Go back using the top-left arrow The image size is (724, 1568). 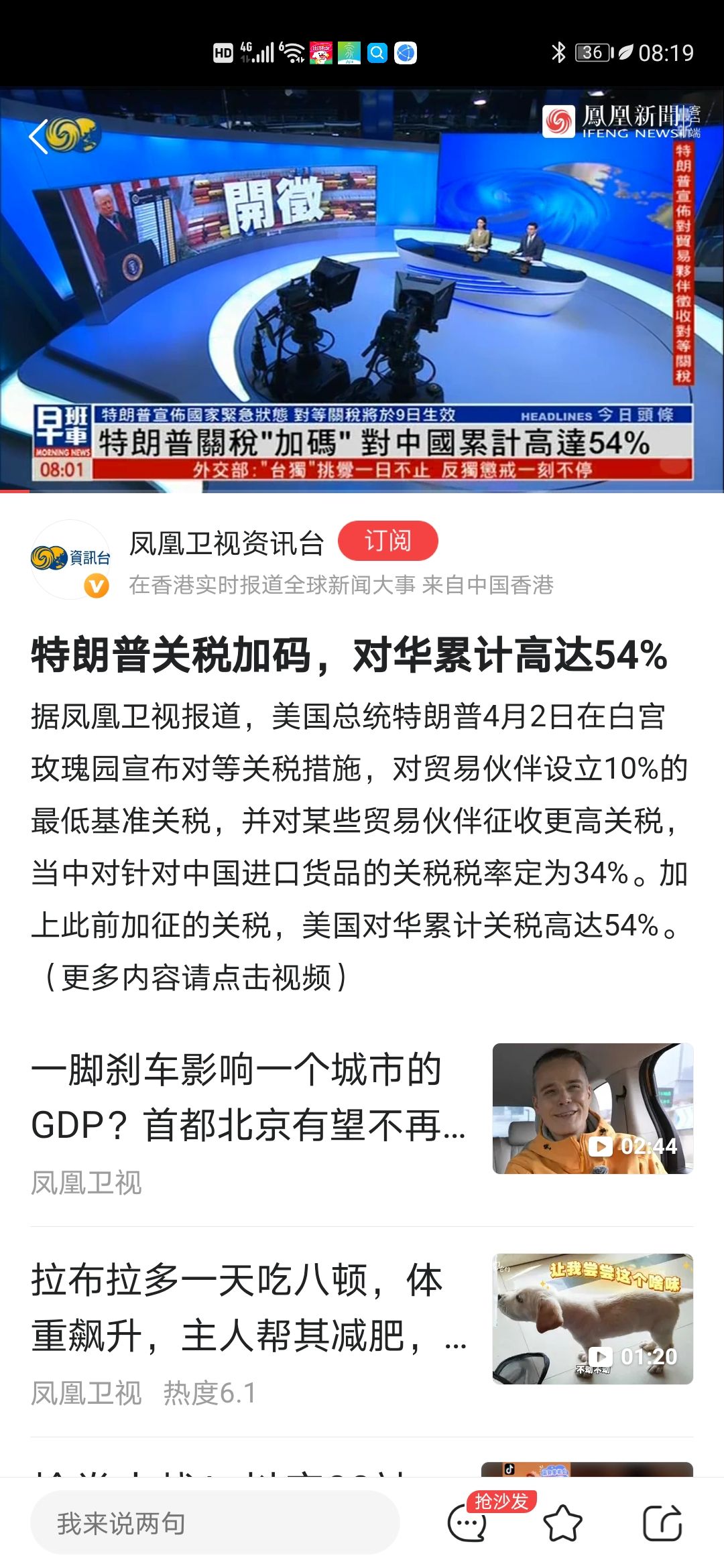click(39, 137)
